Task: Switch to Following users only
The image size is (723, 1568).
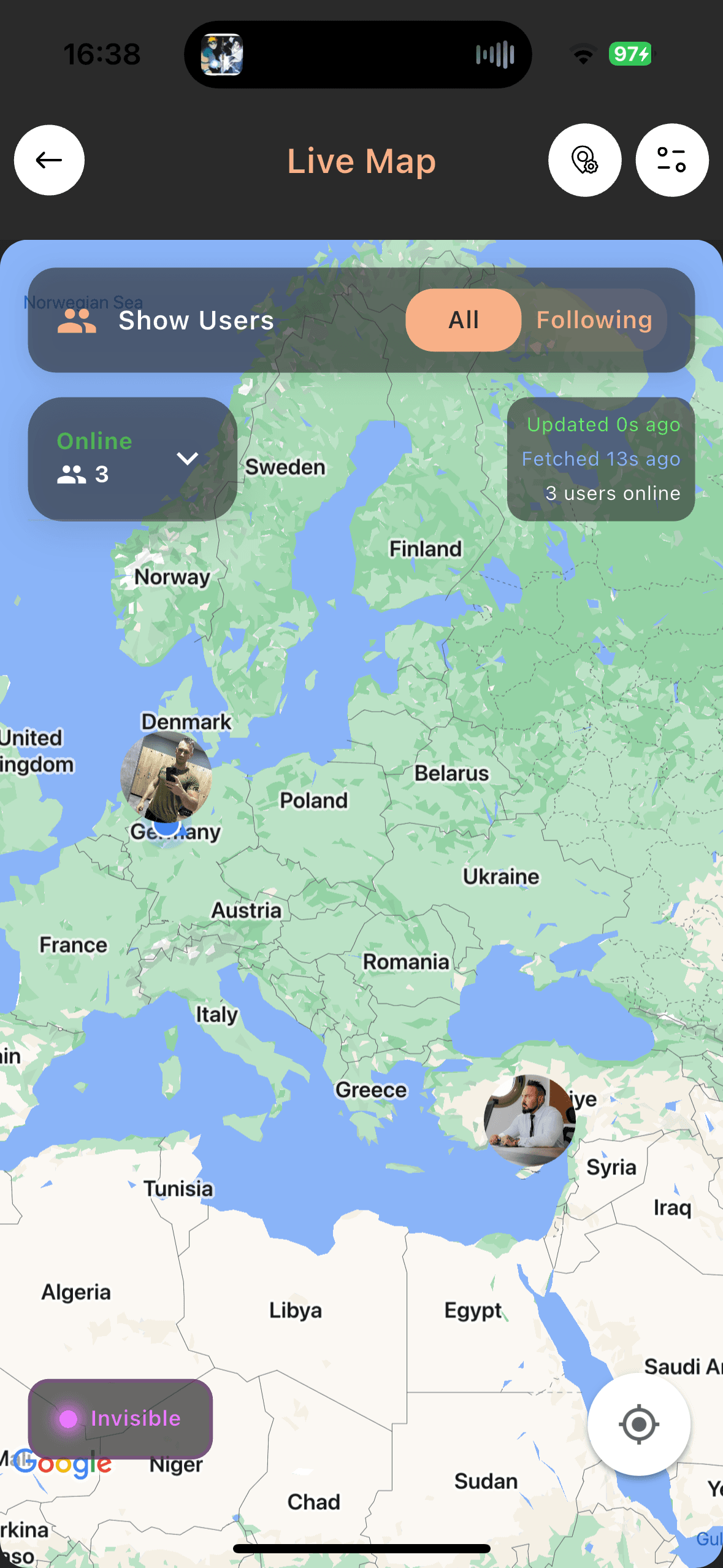Action: click(x=594, y=320)
